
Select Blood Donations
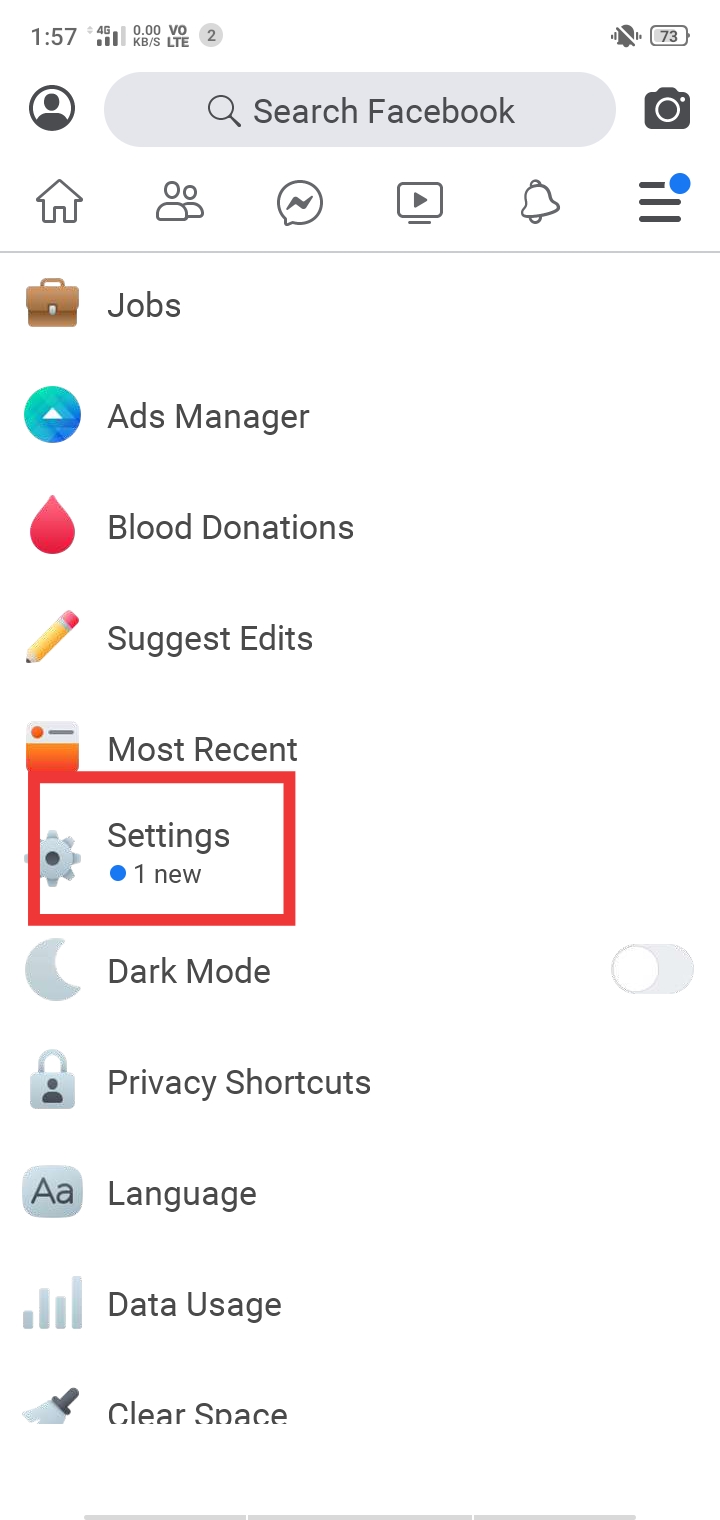pos(230,527)
